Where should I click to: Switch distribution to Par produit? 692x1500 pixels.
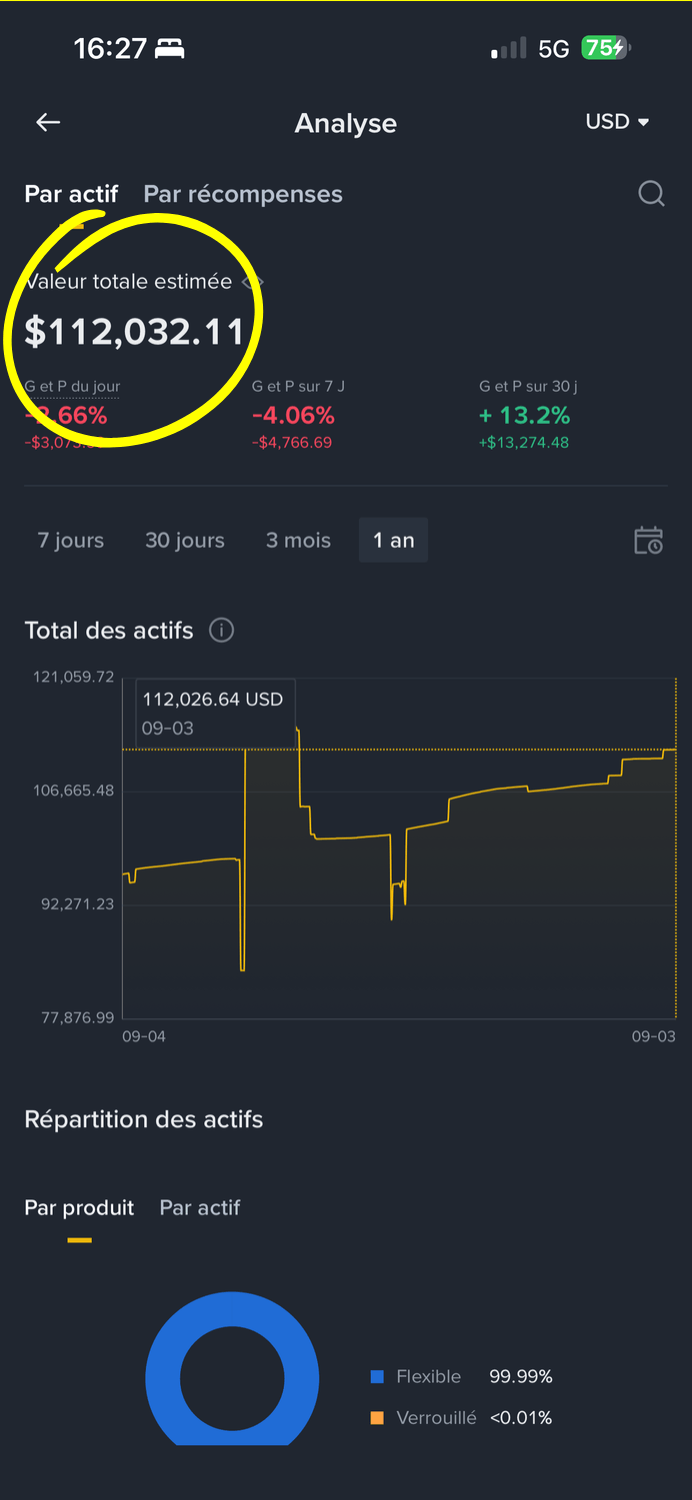click(x=79, y=1208)
